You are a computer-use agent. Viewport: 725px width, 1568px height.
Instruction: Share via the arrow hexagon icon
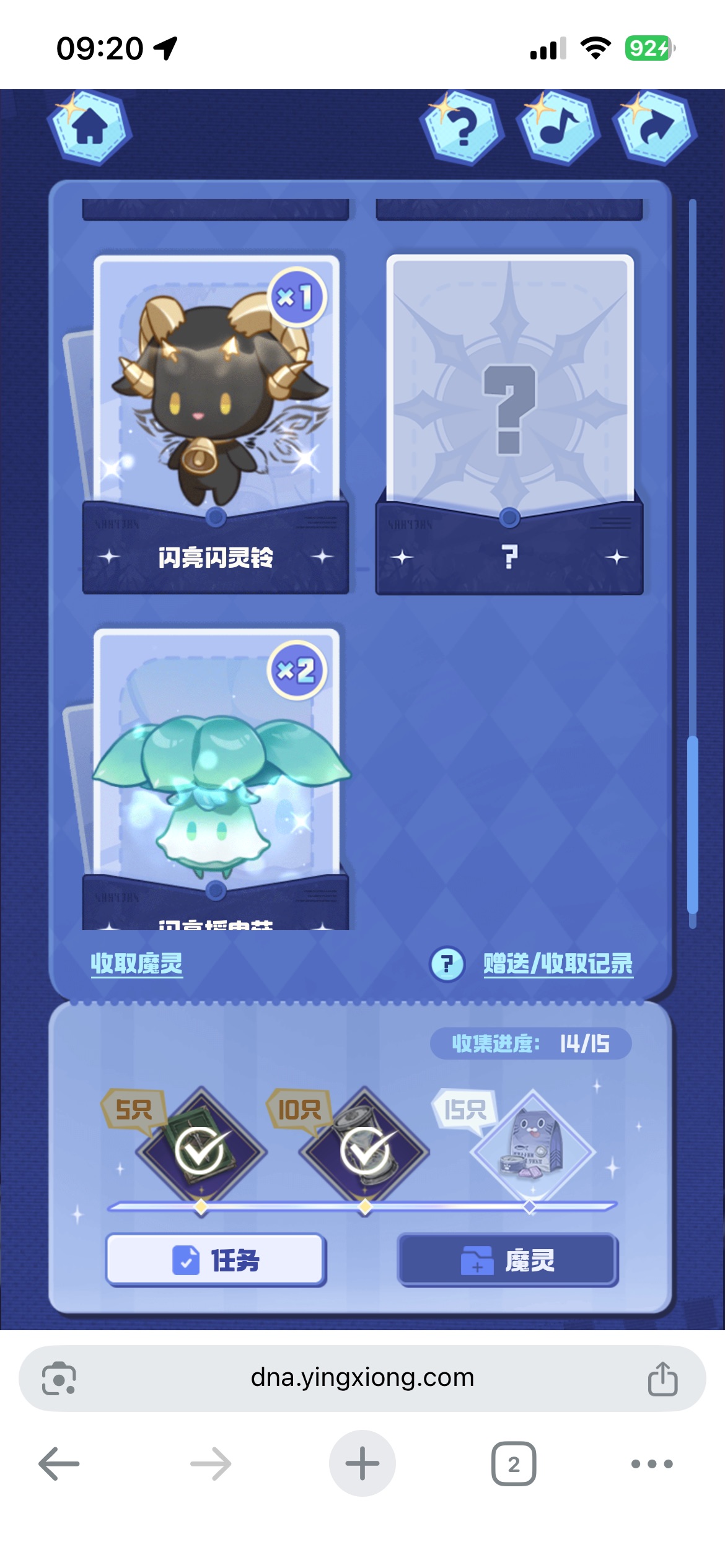(655, 128)
